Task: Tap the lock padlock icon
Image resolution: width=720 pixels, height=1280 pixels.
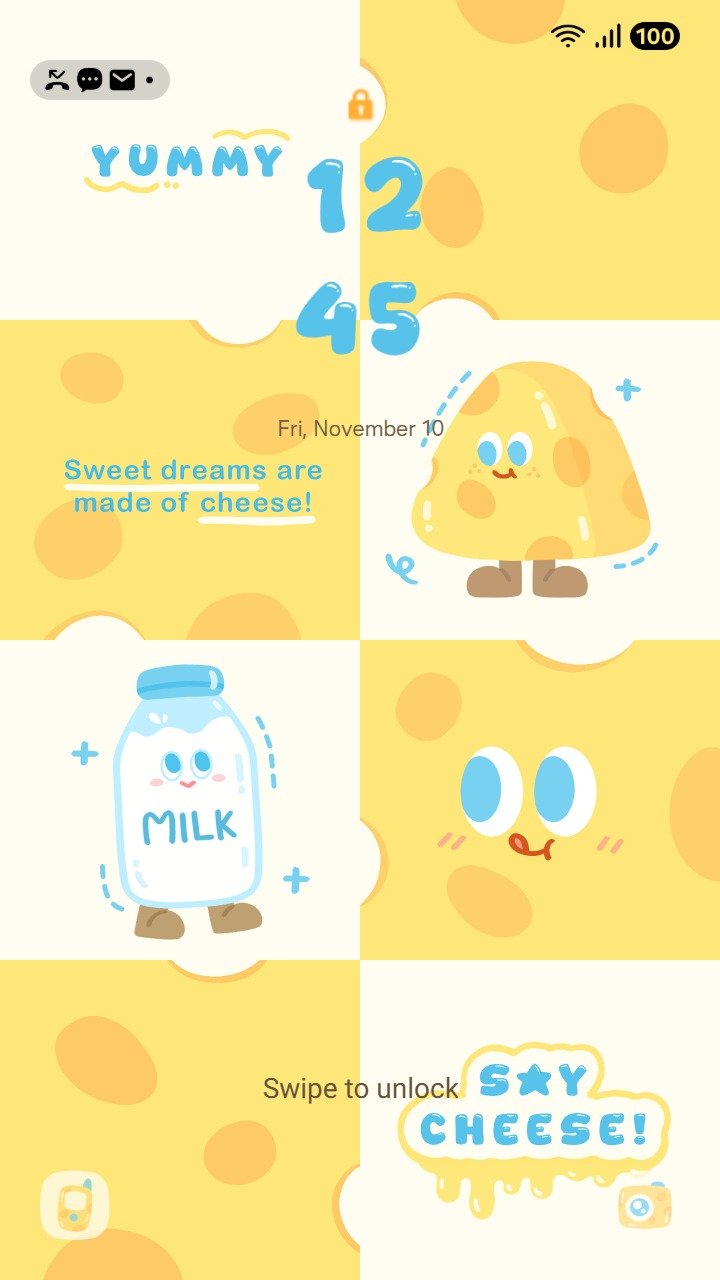Action: pos(358,105)
